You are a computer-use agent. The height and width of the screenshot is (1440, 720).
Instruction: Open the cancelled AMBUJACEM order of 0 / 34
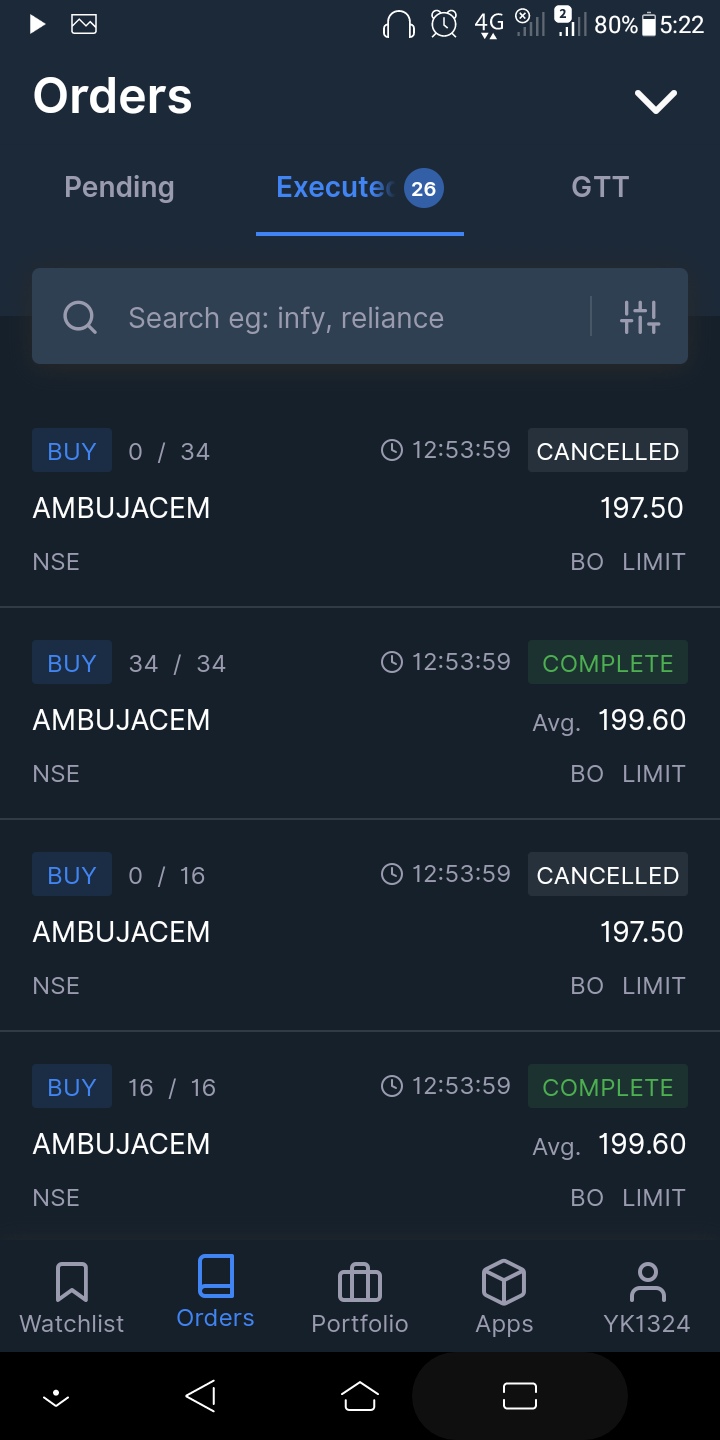(x=360, y=506)
